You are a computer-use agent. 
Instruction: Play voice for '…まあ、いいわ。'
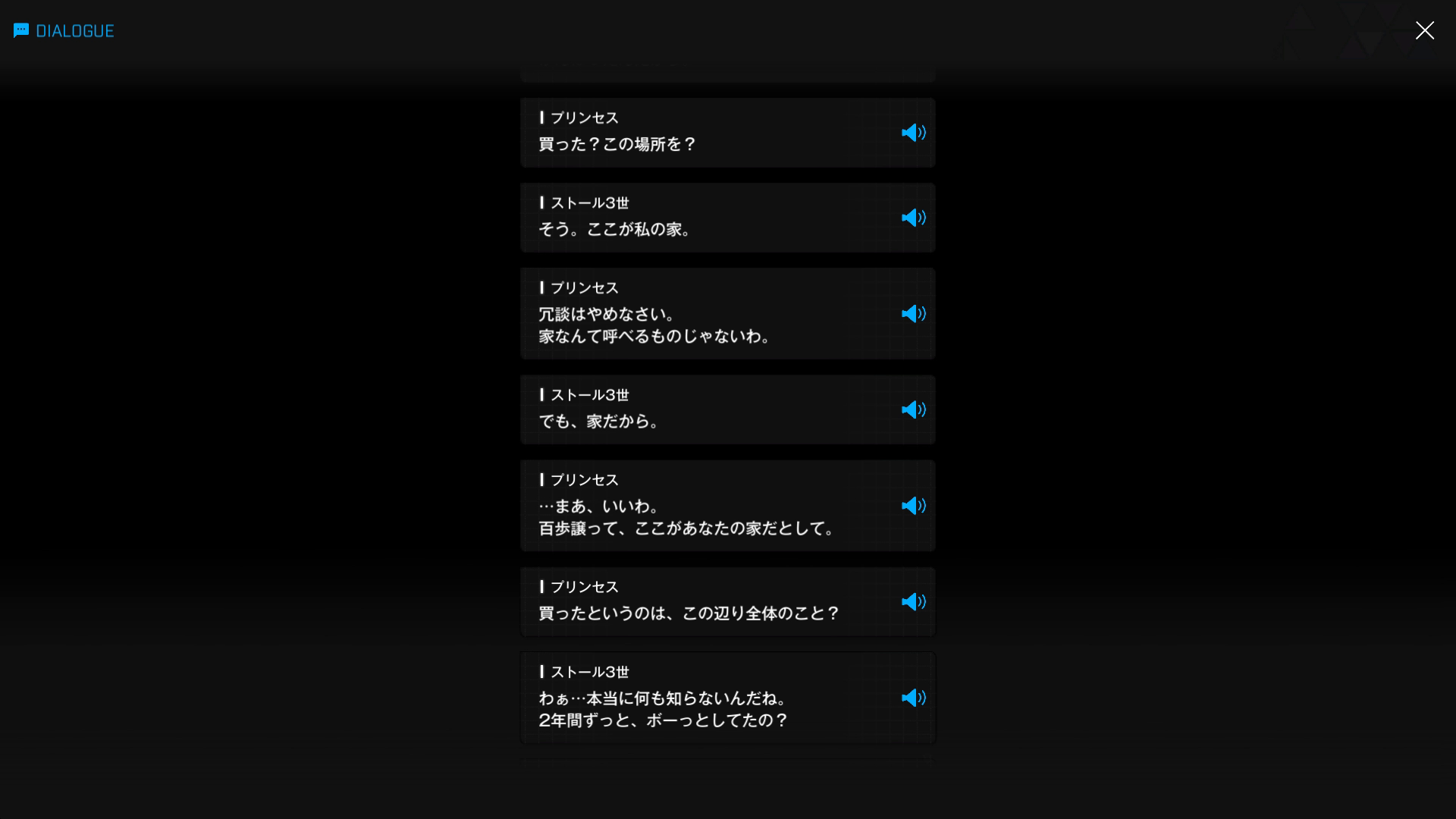[913, 506]
